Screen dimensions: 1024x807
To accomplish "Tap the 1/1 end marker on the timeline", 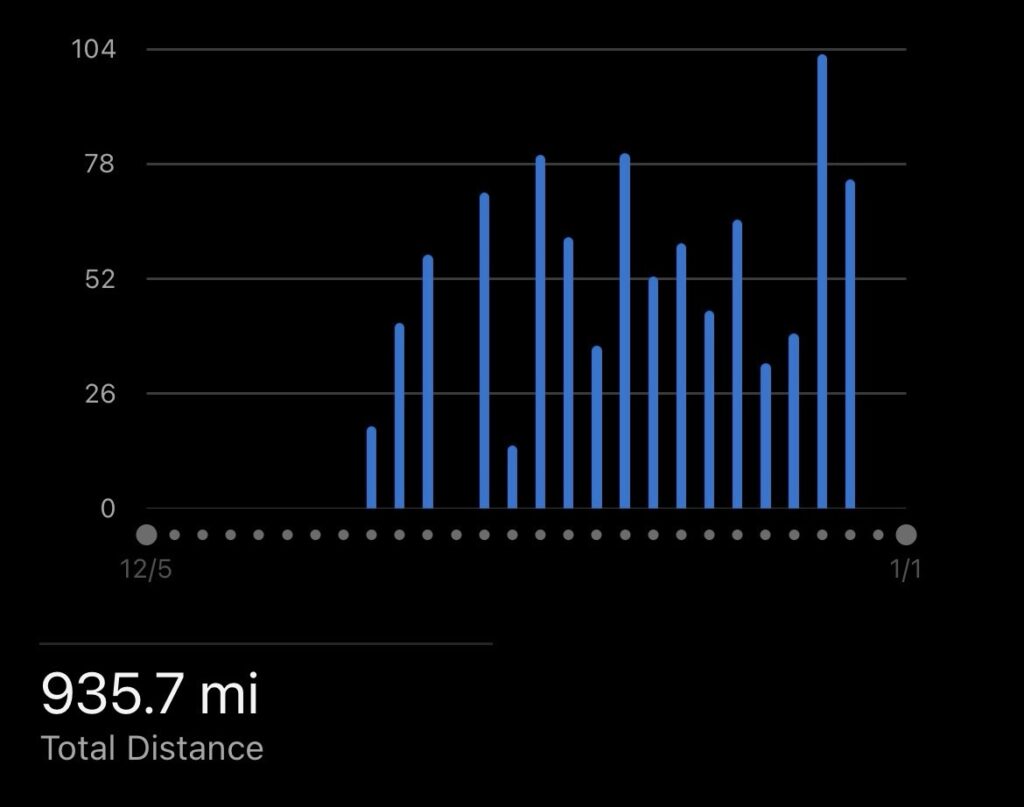I will [906, 534].
